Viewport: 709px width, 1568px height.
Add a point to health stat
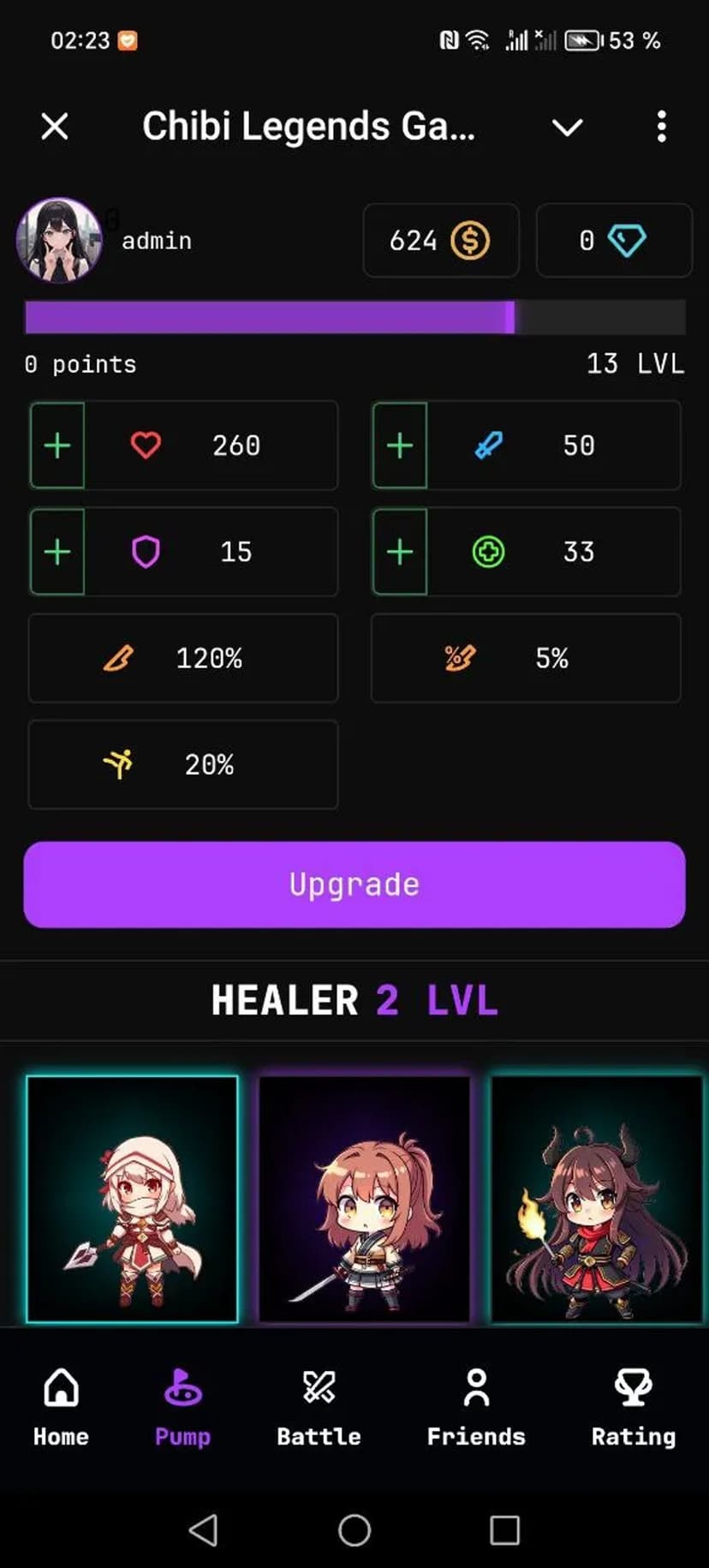point(57,446)
